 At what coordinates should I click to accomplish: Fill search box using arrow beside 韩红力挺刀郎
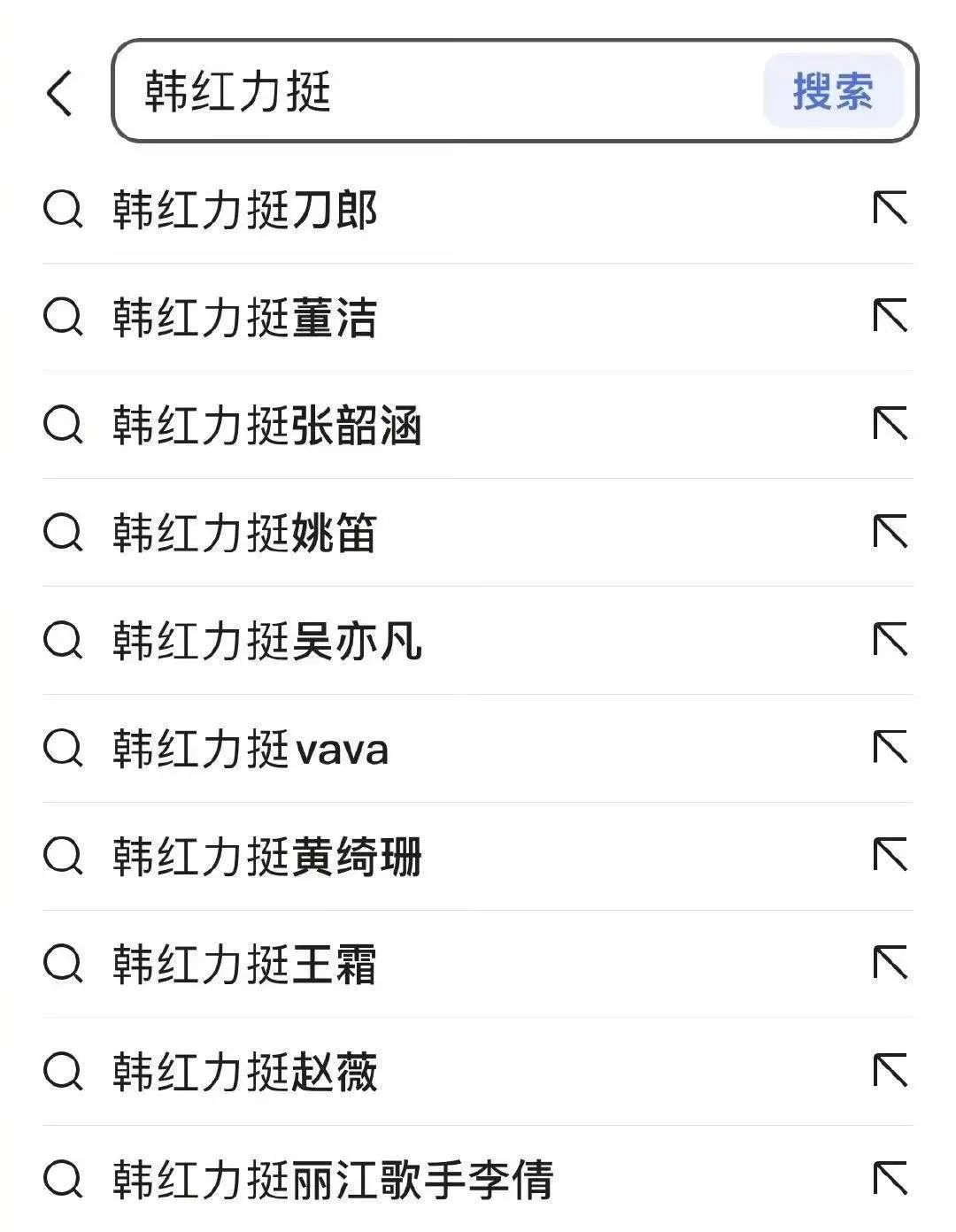coord(890,210)
